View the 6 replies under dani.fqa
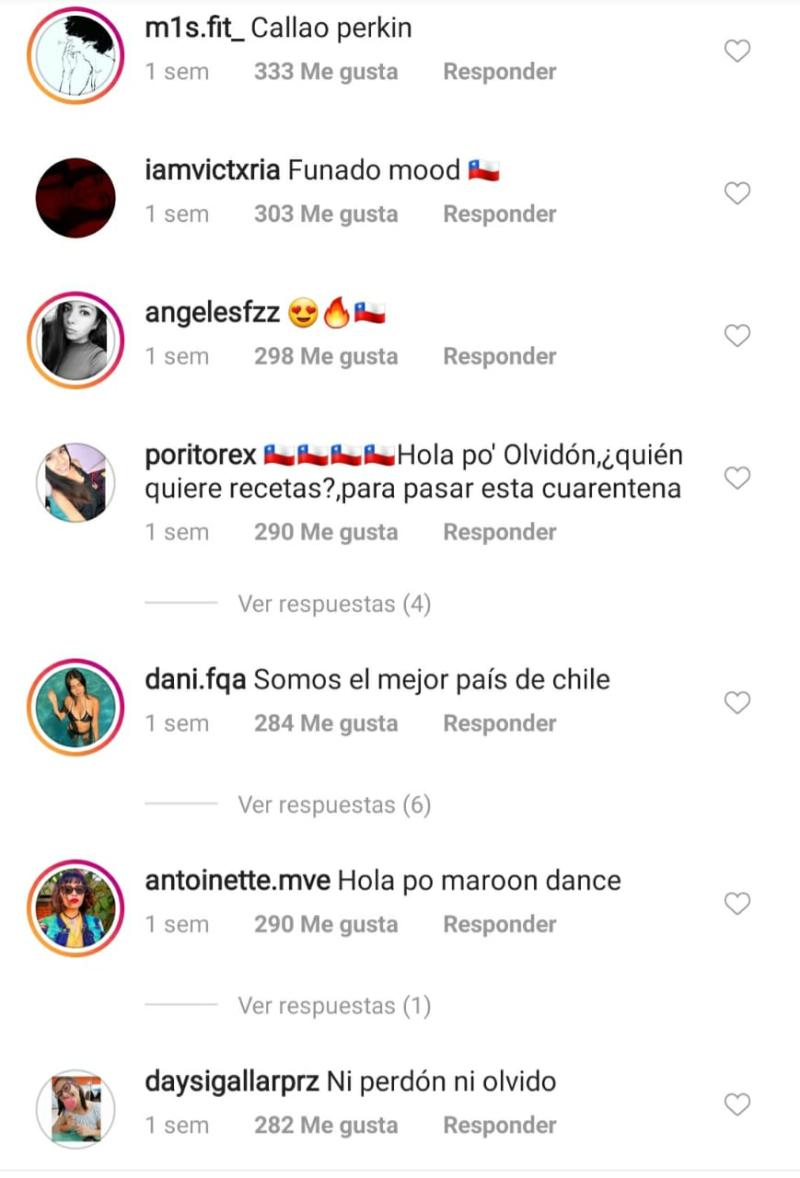This screenshot has width=800, height=1178. click(334, 805)
